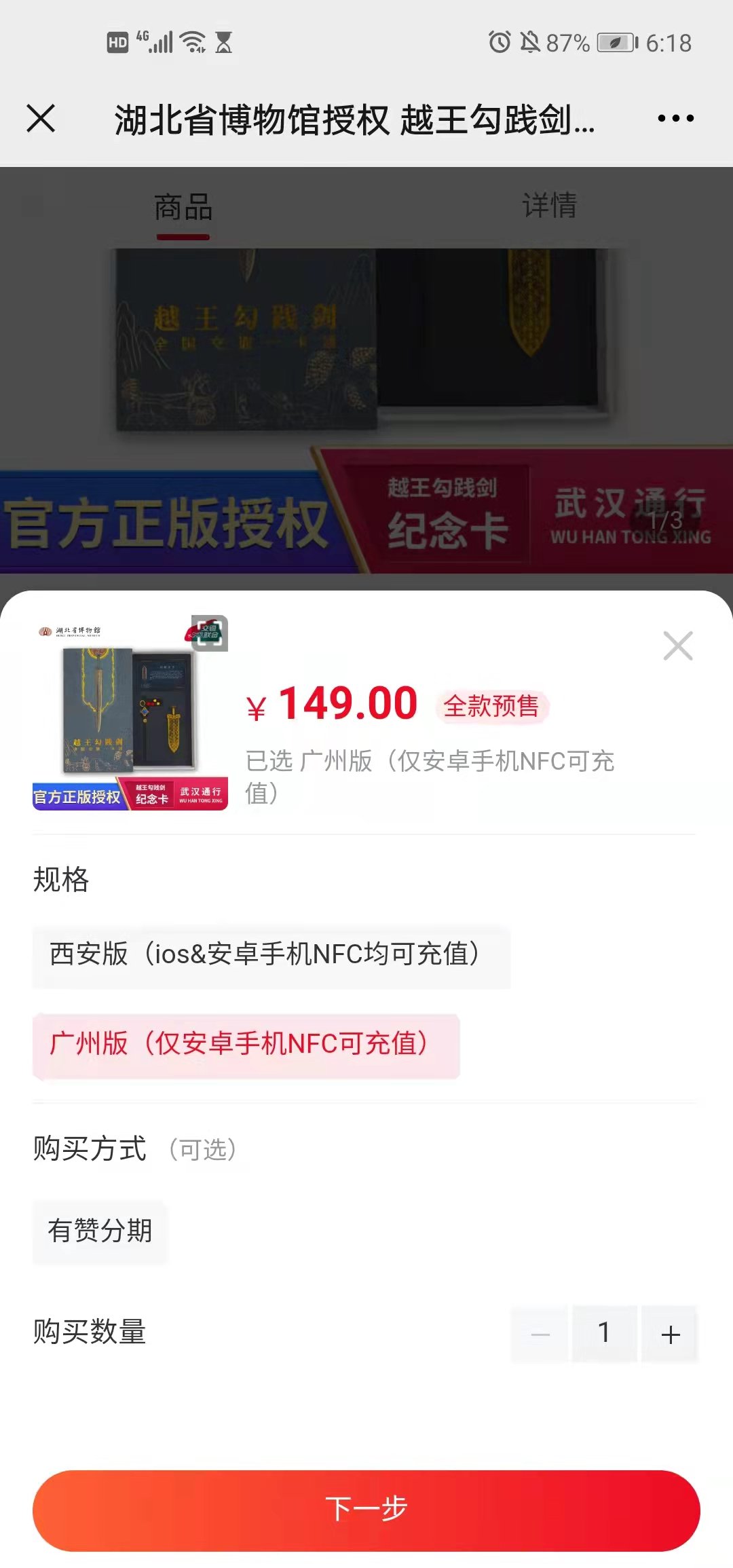Dismiss the spec selection sheet
The width and height of the screenshot is (733, 1568).
[677, 646]
